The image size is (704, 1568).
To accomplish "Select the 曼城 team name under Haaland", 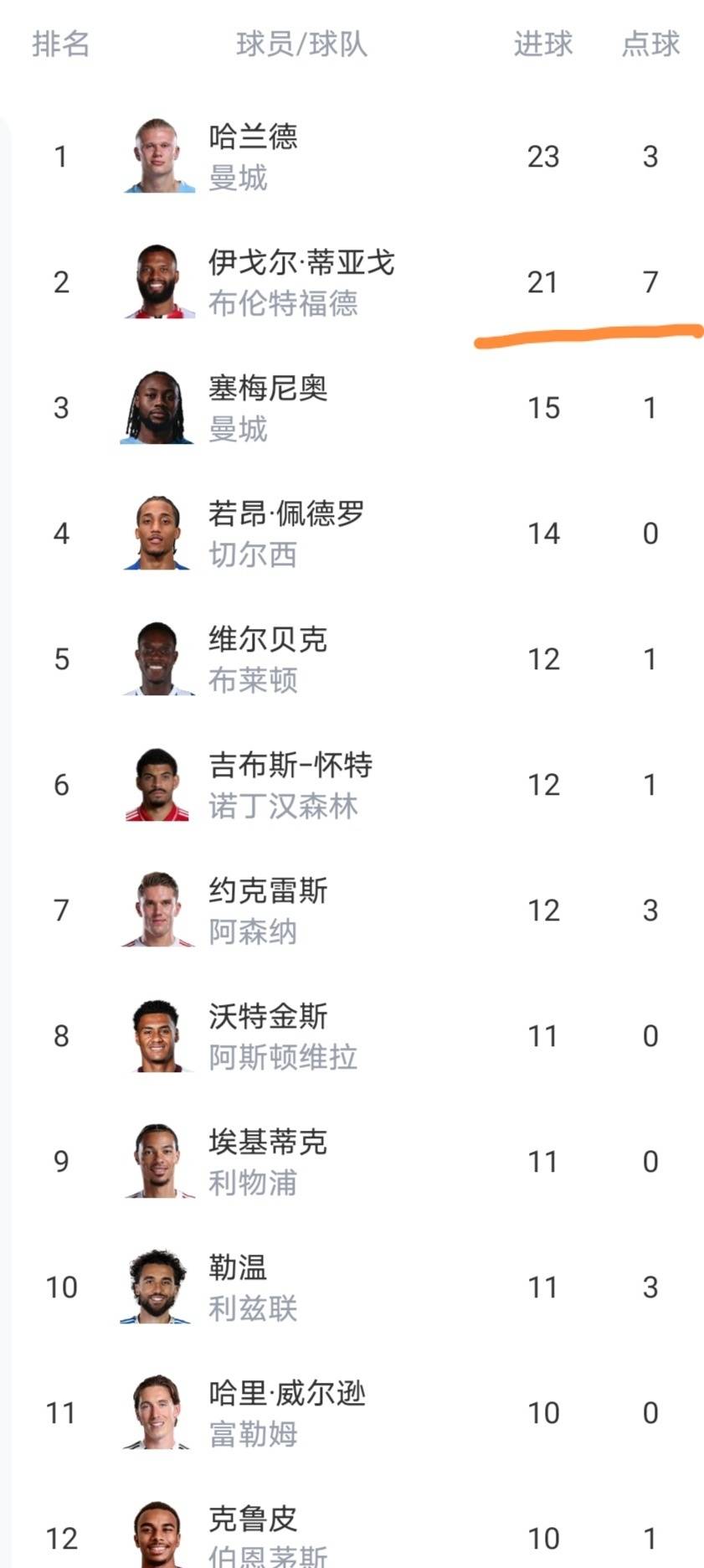I will tap(239, 178).
